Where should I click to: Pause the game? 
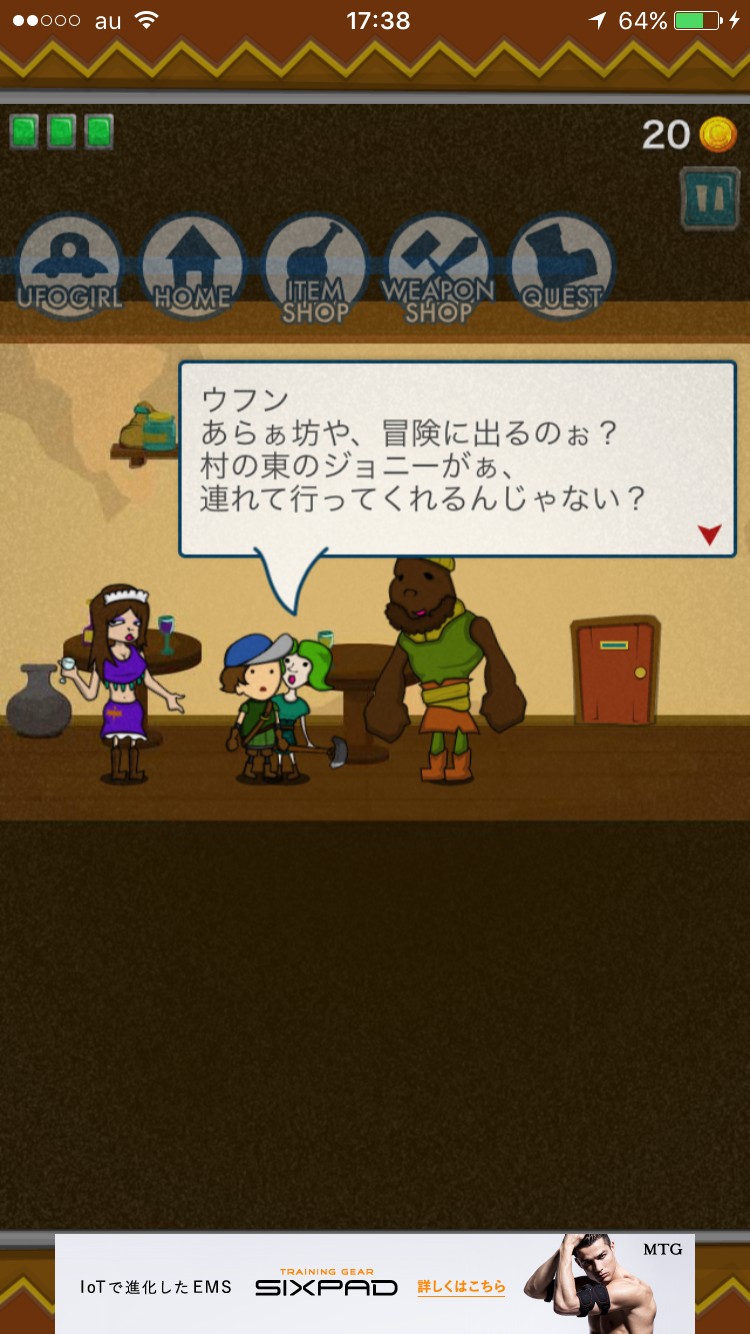coord(710,197)
